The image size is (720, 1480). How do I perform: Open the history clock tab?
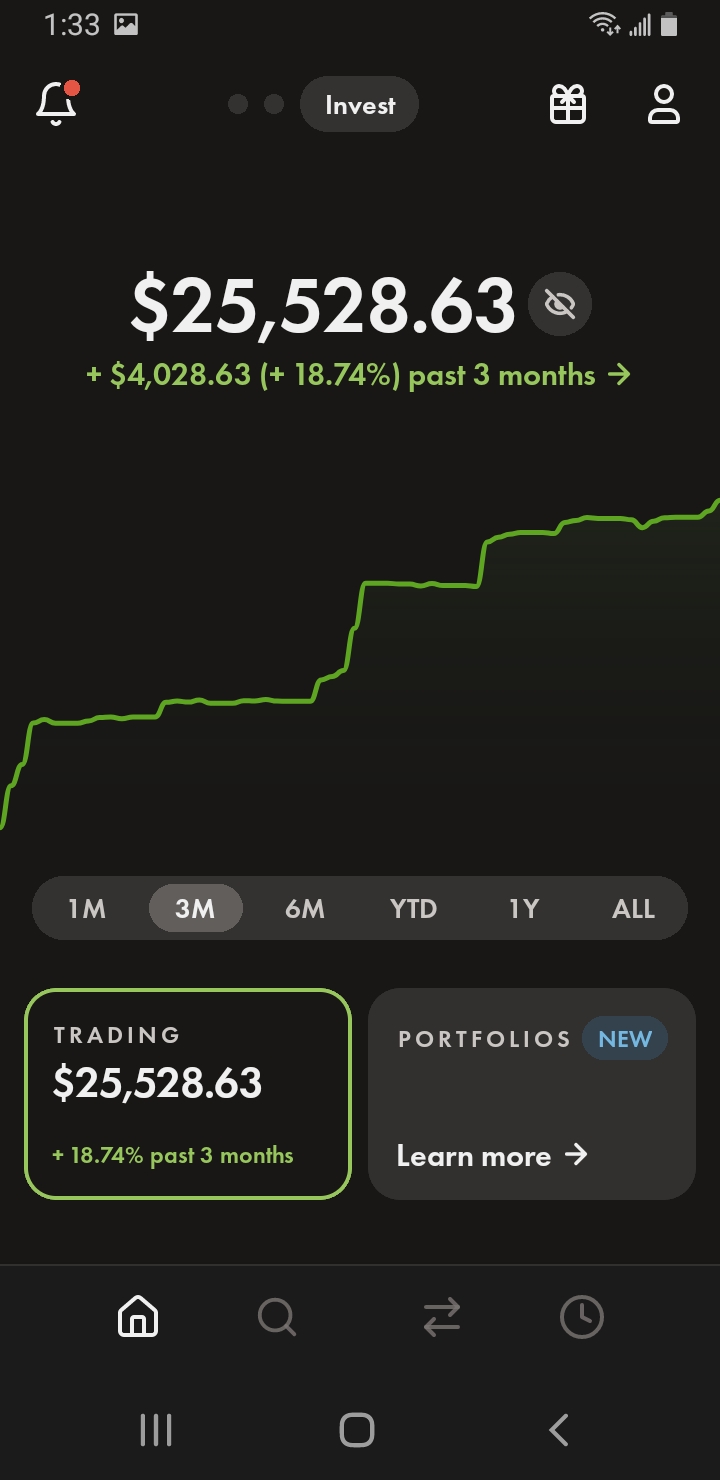click(582, 1317)
